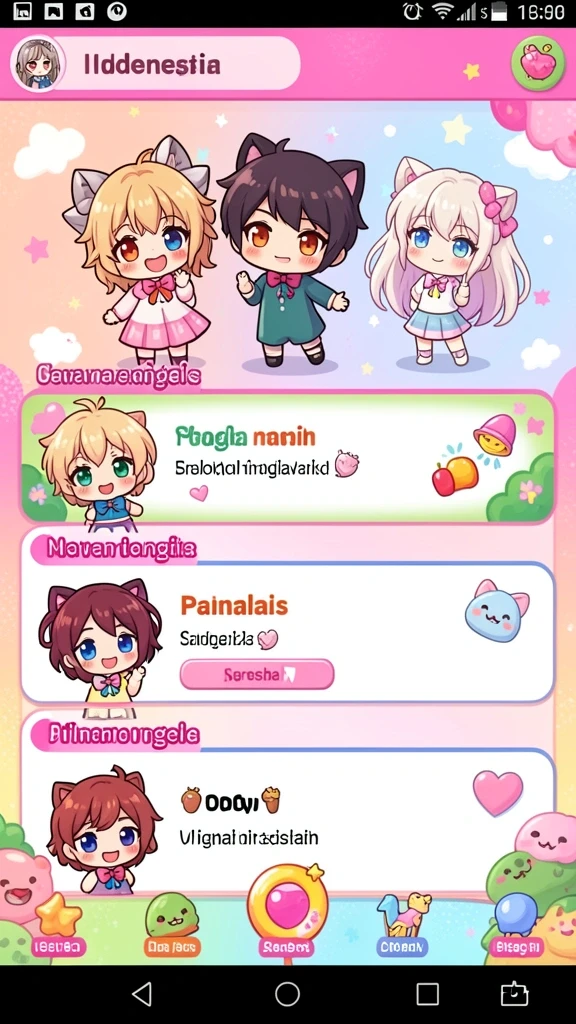Viewport: 576px width, 1024px height.
Task: Tap the green round icon in the header
Action: point(538,63)
